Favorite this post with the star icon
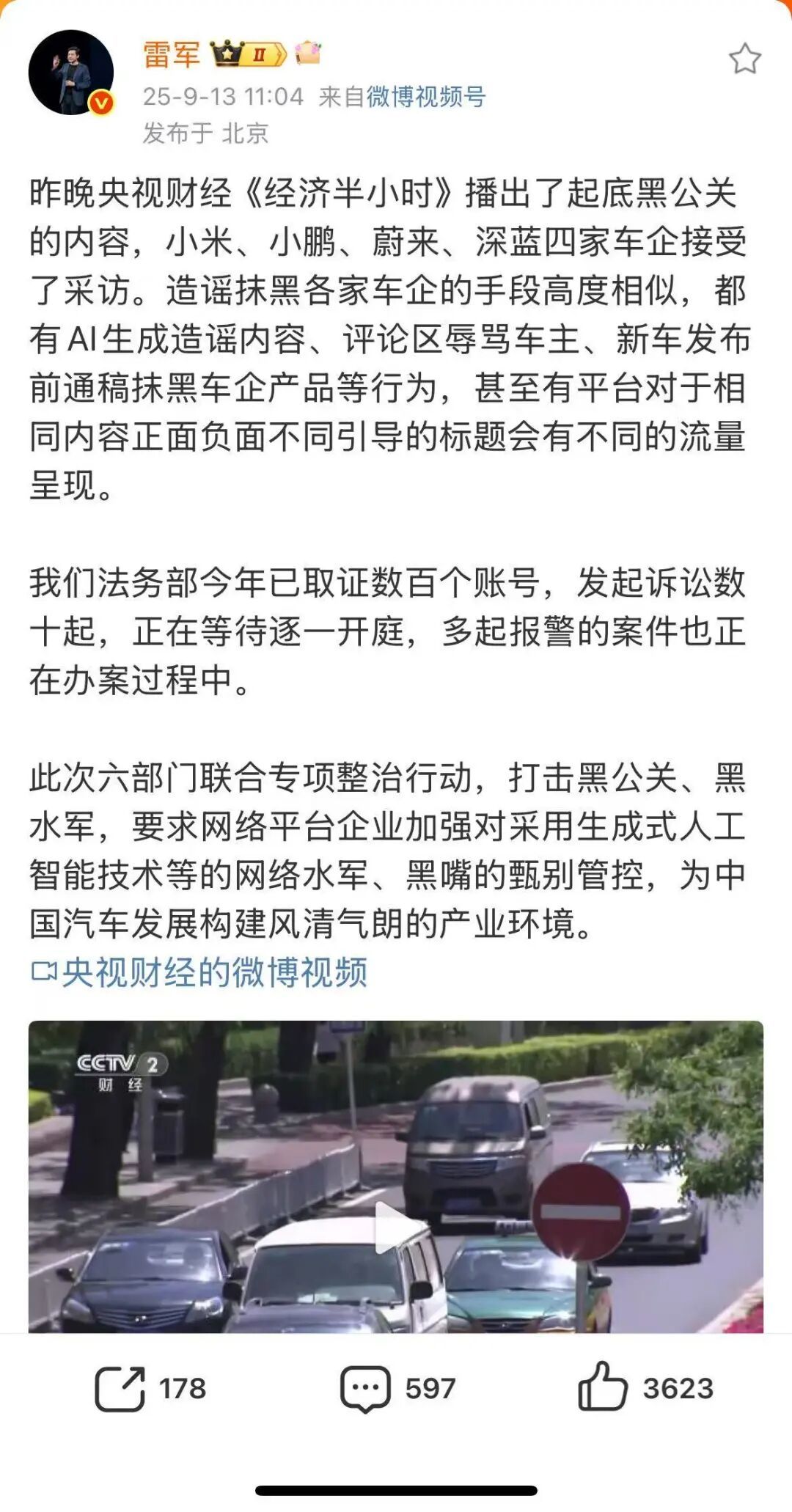This screenshot has height=1512, width=792. (x=744, y=59)
